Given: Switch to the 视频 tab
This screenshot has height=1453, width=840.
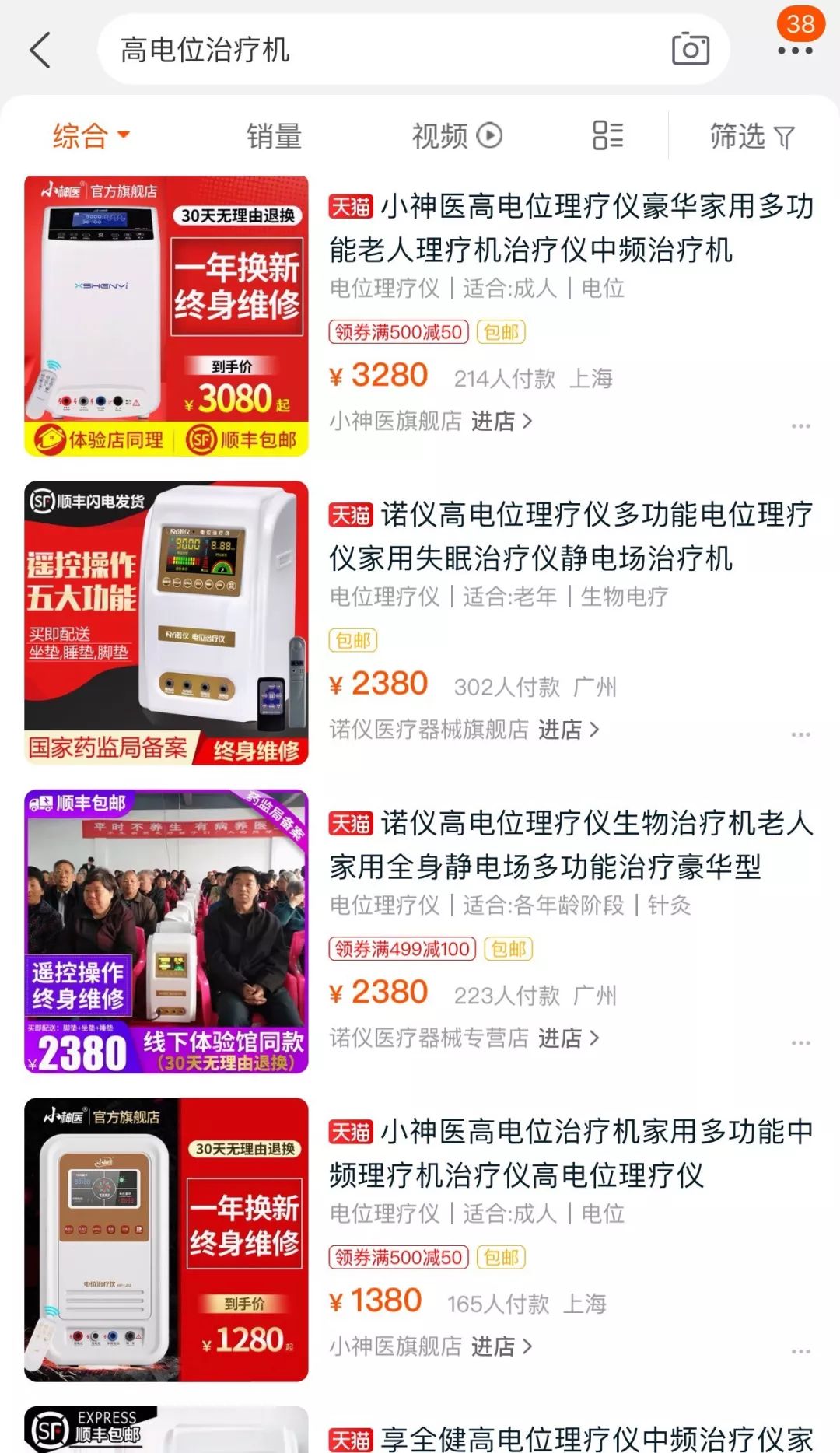Looking at the screenshot, I should [x=457, y=136].
